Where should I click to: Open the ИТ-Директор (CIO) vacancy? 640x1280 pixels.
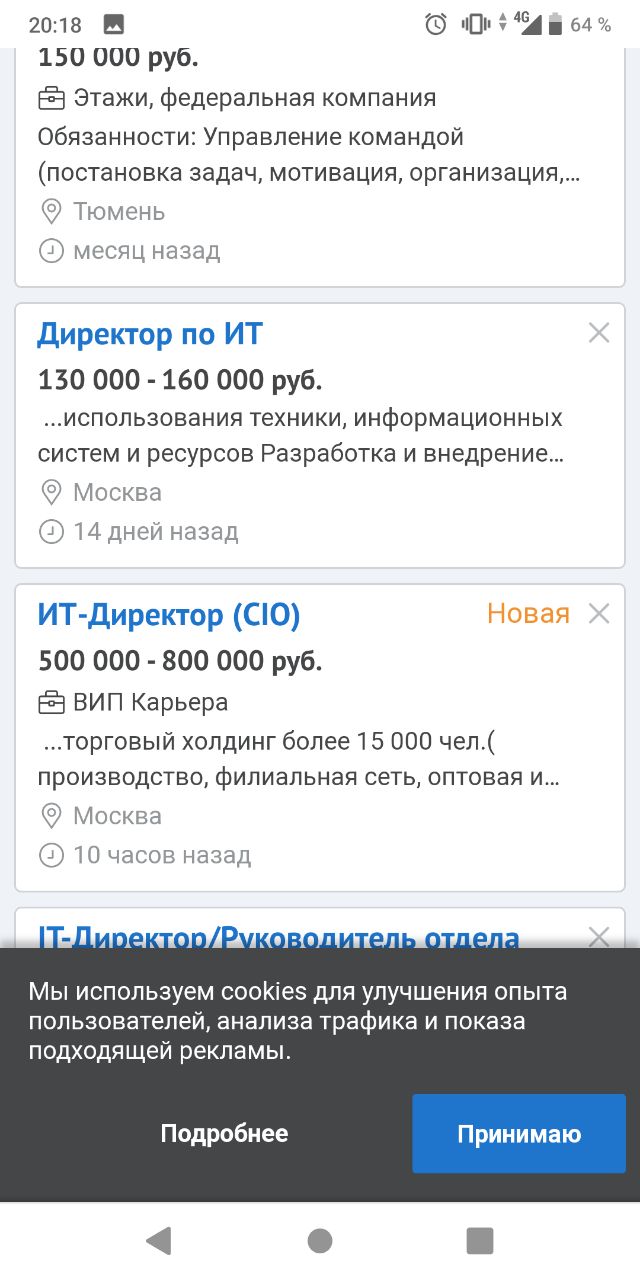click(169, 614)
